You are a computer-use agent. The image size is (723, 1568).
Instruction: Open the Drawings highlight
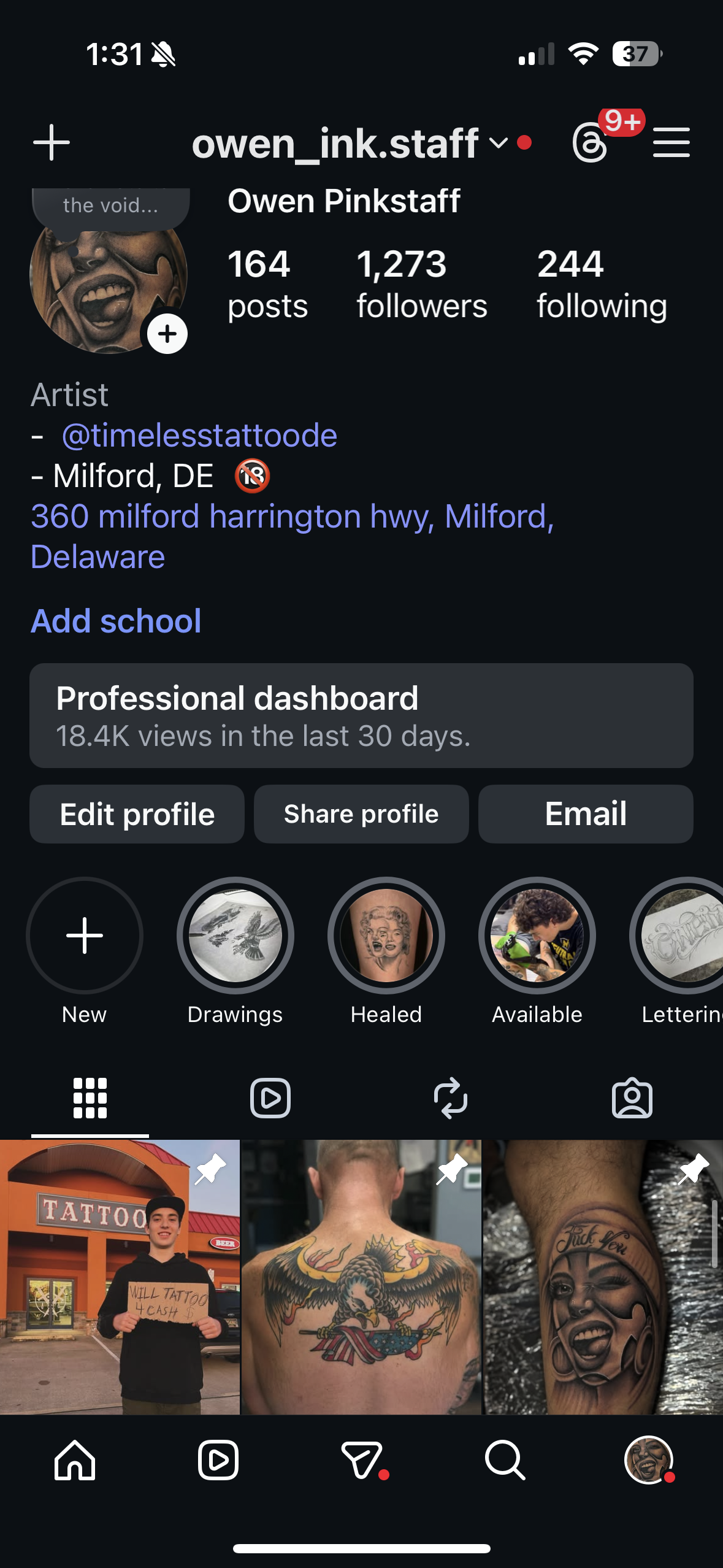(x=235, y=936)
